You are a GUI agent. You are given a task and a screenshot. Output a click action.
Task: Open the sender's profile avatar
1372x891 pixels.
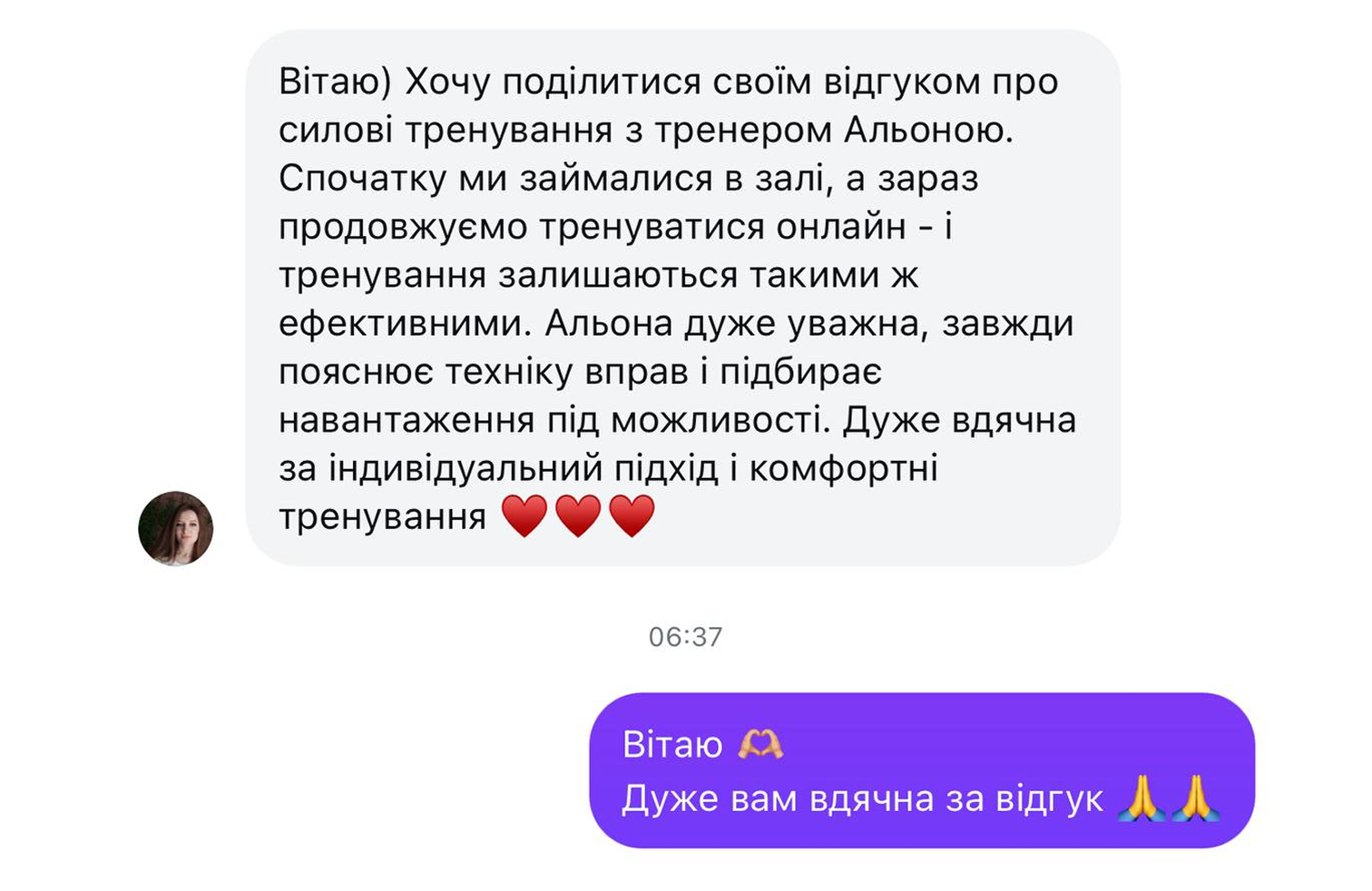175,529
